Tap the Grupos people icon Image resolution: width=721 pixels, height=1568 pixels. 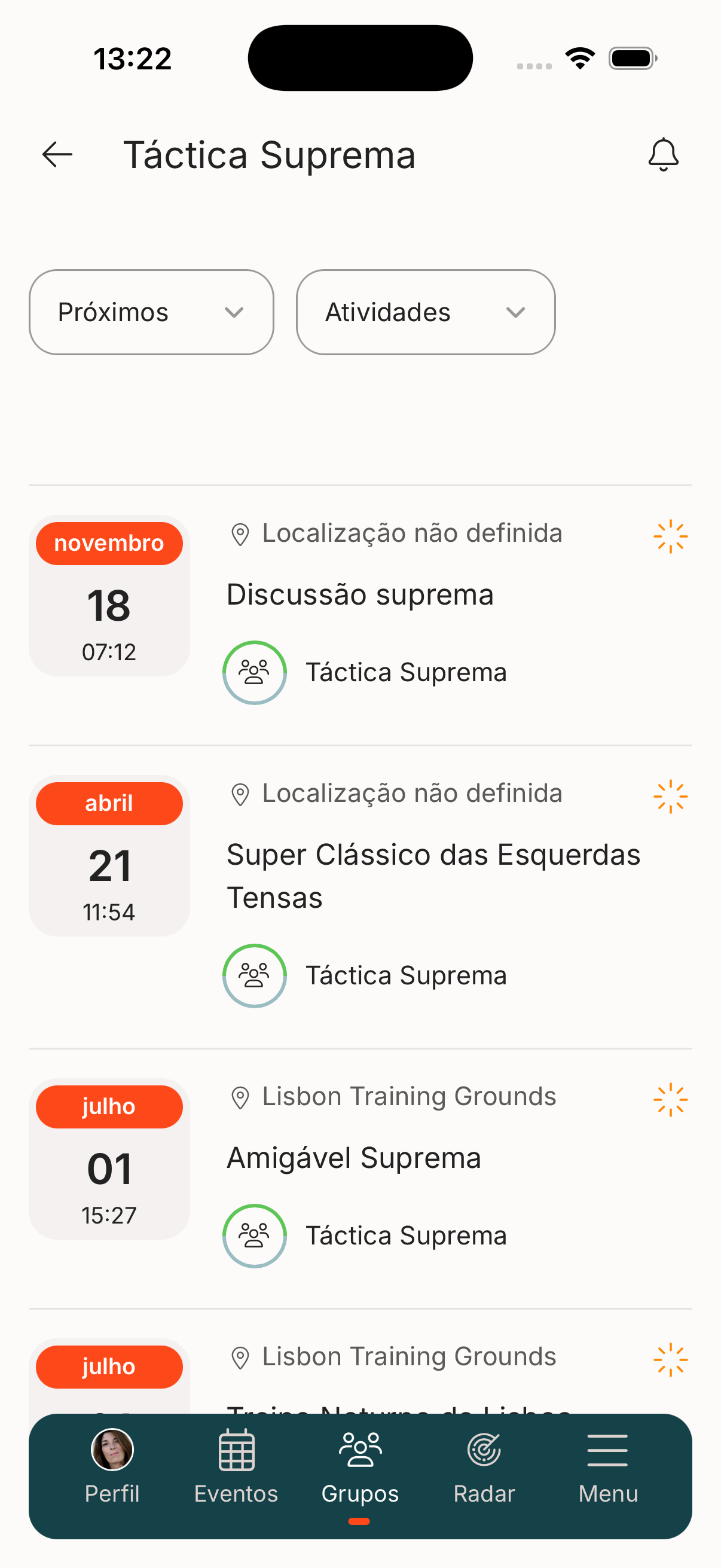(359, 1448)
